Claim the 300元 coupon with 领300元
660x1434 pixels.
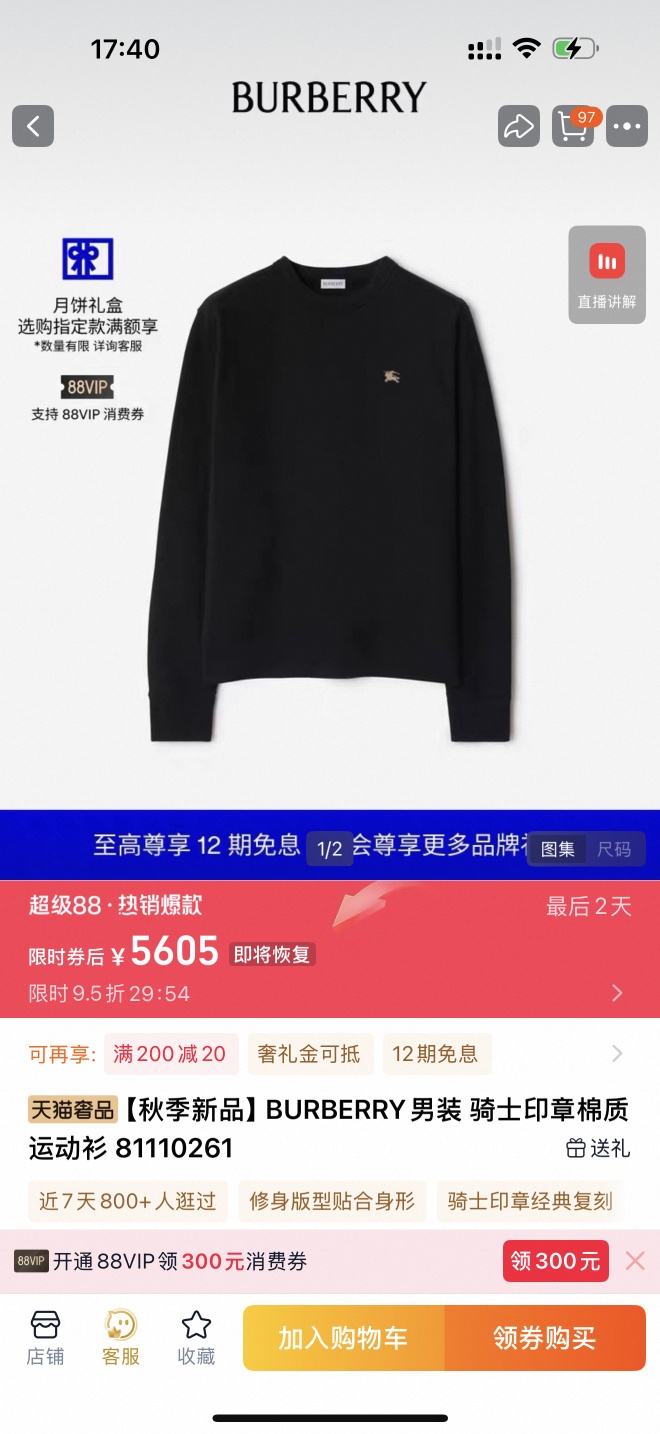coord(555,1261)
